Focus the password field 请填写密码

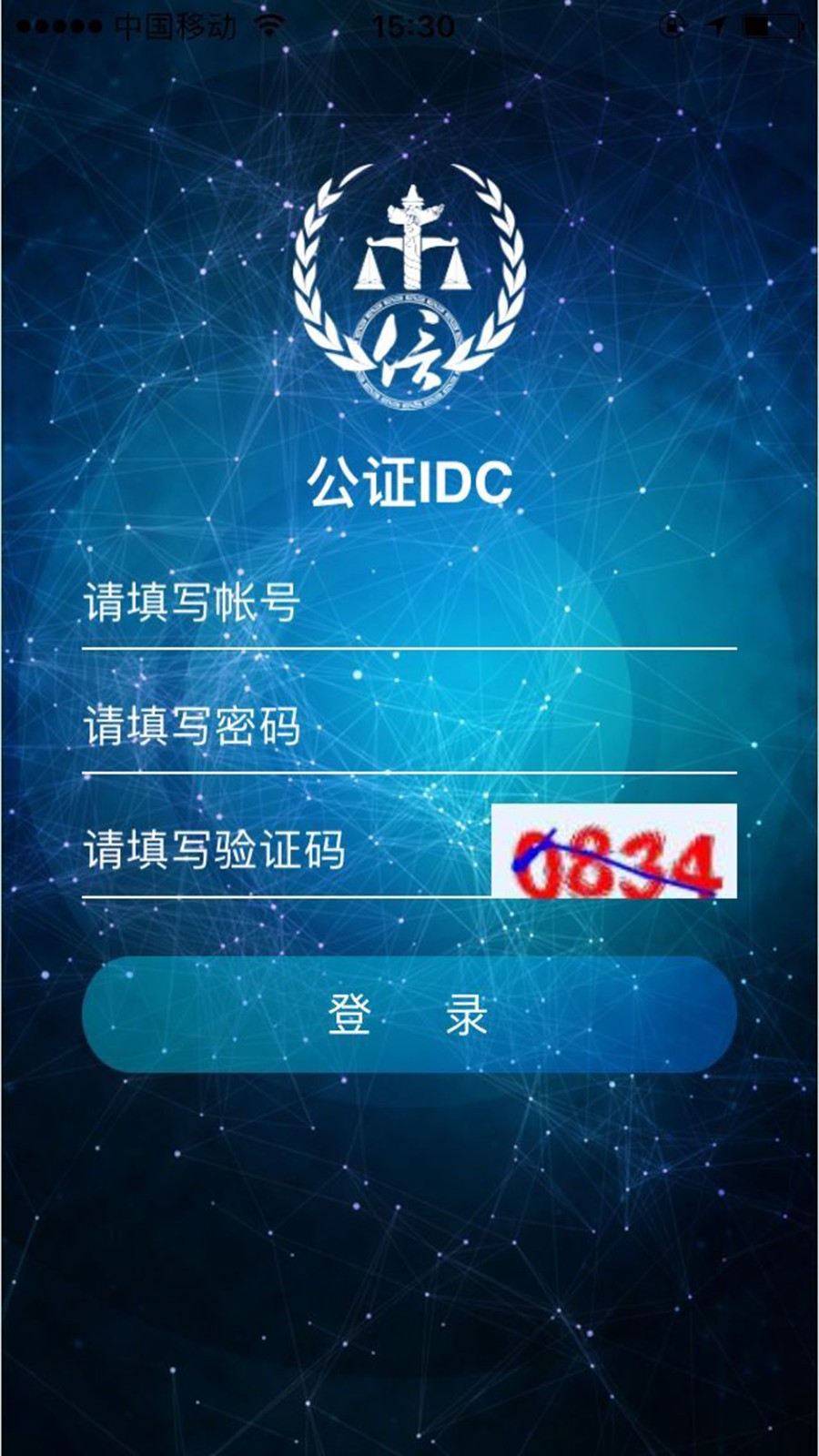click(x=409, y=726)
